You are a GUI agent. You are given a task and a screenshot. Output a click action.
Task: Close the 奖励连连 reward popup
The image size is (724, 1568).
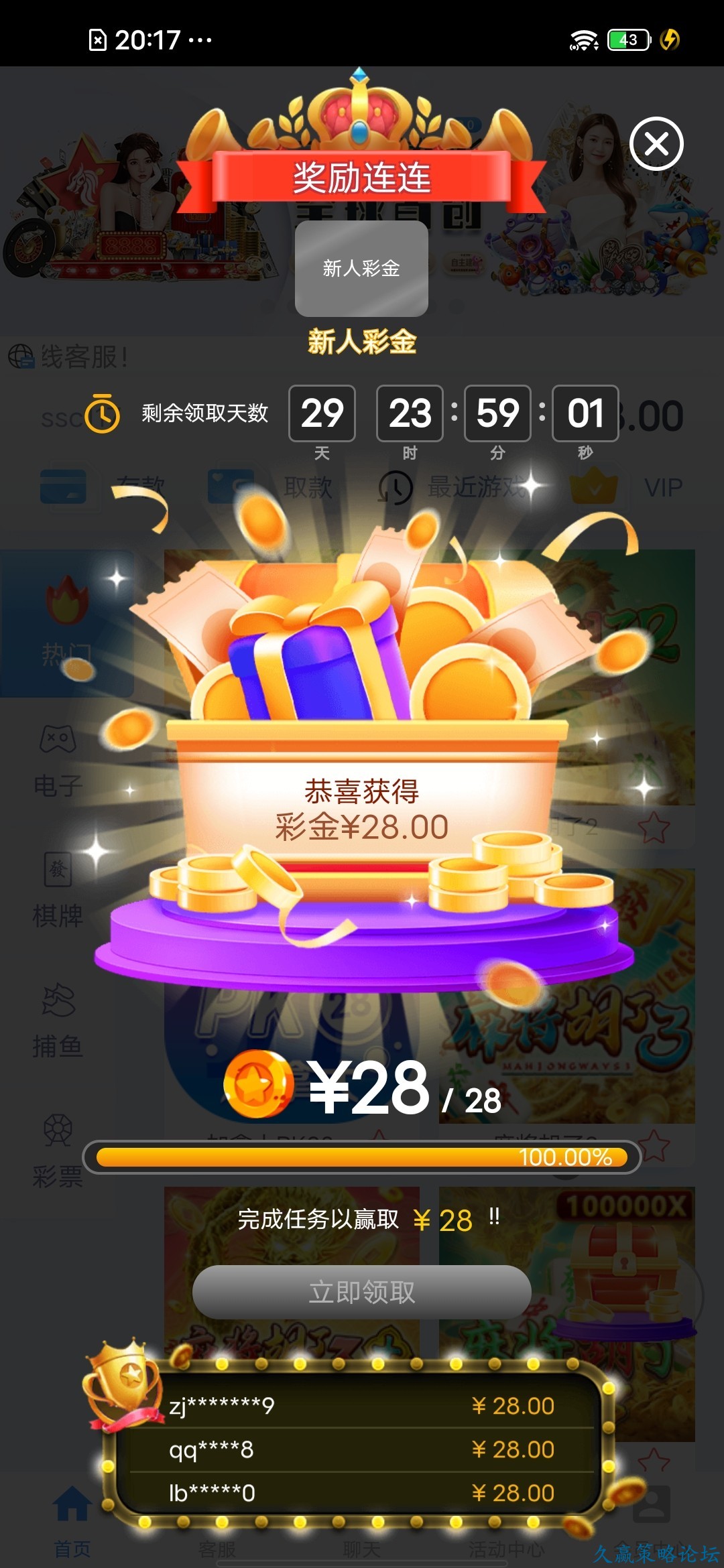(x=656, y=143)
